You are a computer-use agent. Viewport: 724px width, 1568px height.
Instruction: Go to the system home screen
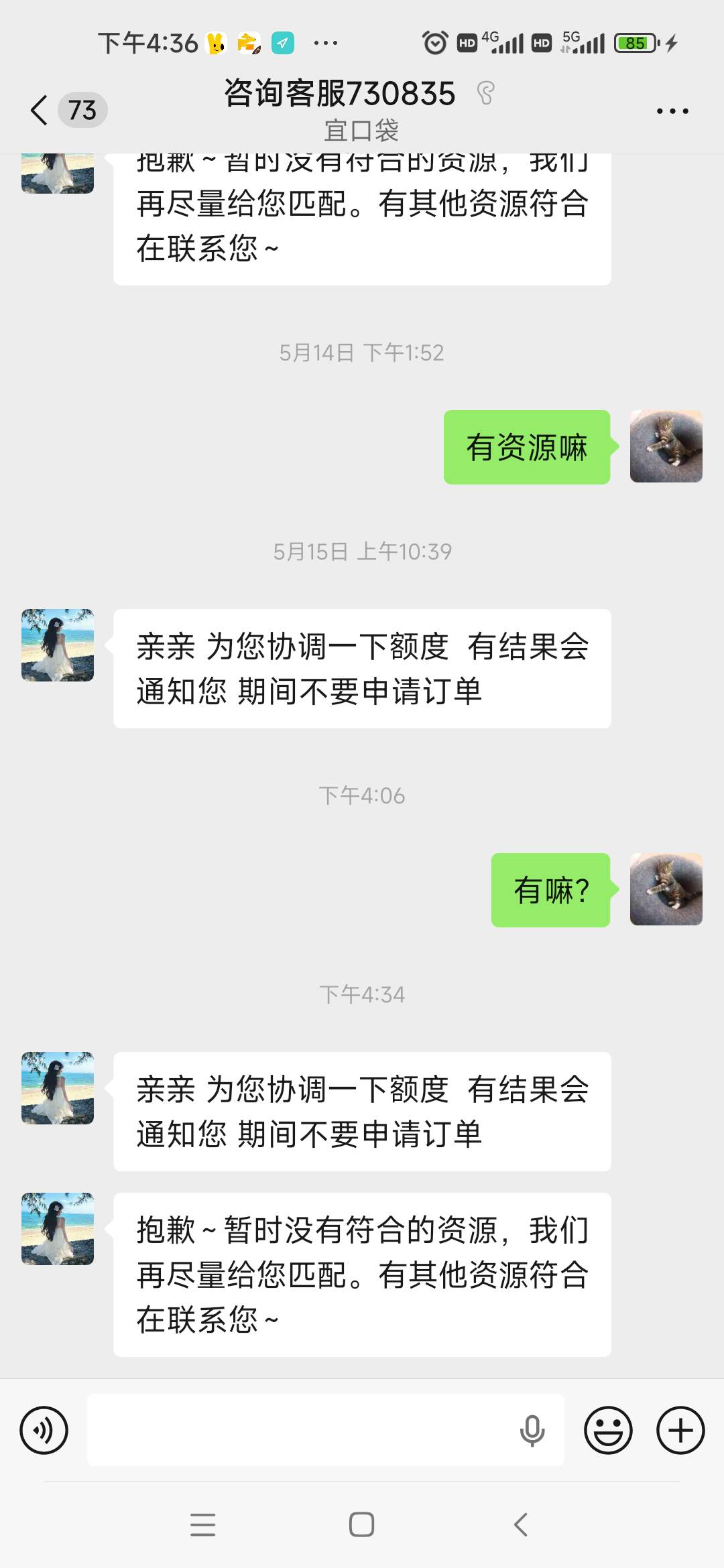(x=361, y=1524)
